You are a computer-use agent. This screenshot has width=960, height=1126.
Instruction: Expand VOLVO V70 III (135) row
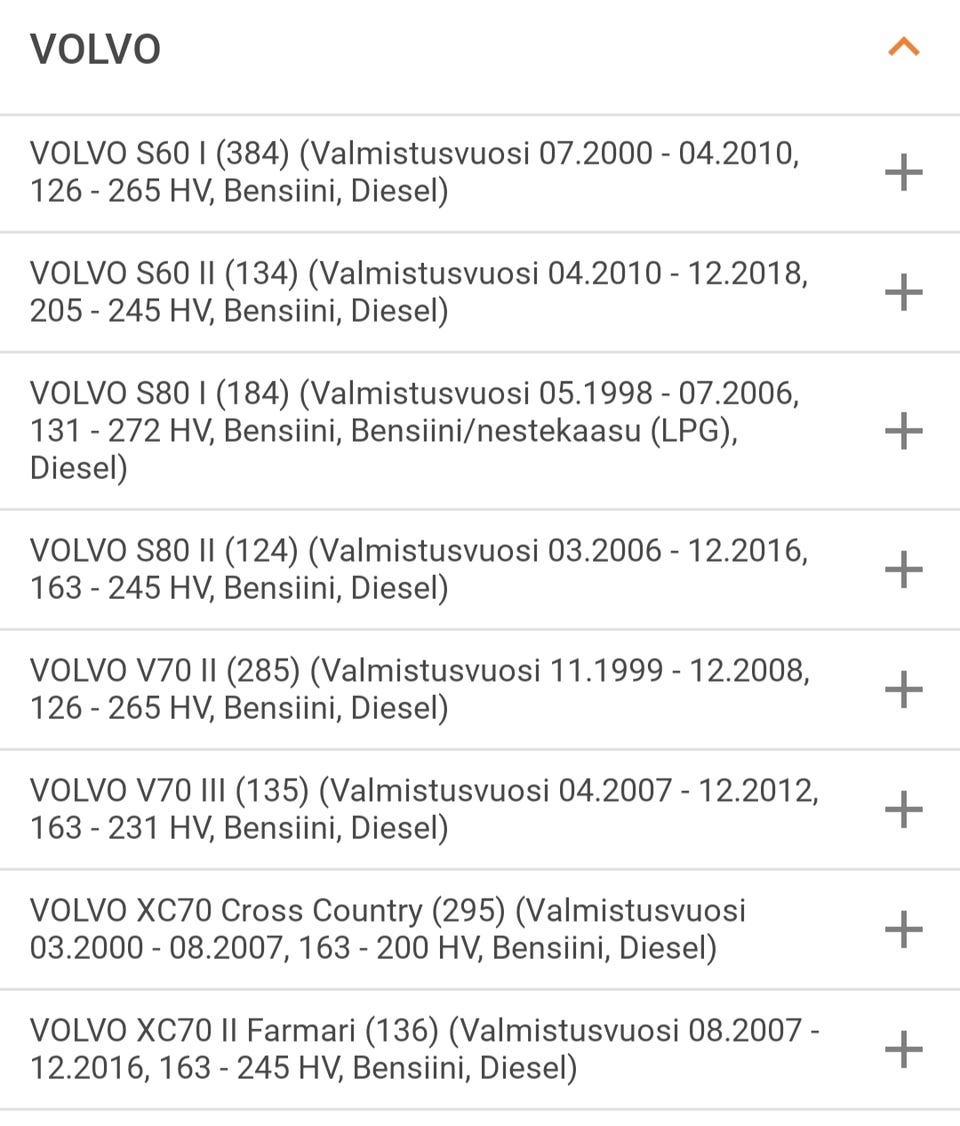point(903,809)
